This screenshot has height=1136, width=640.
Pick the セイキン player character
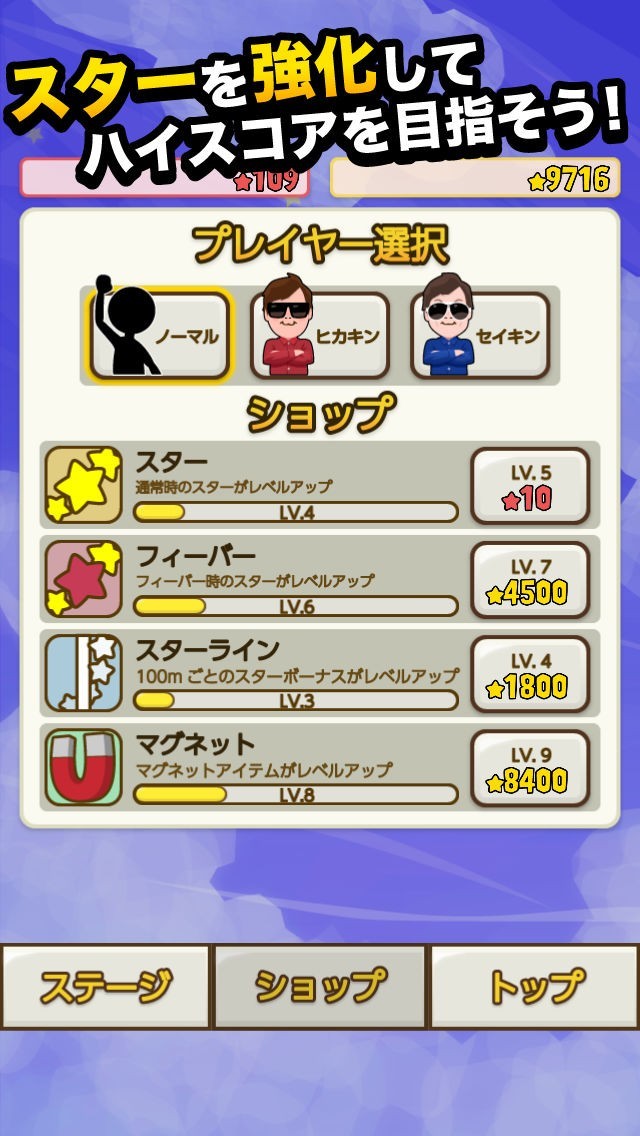(480, 335)
